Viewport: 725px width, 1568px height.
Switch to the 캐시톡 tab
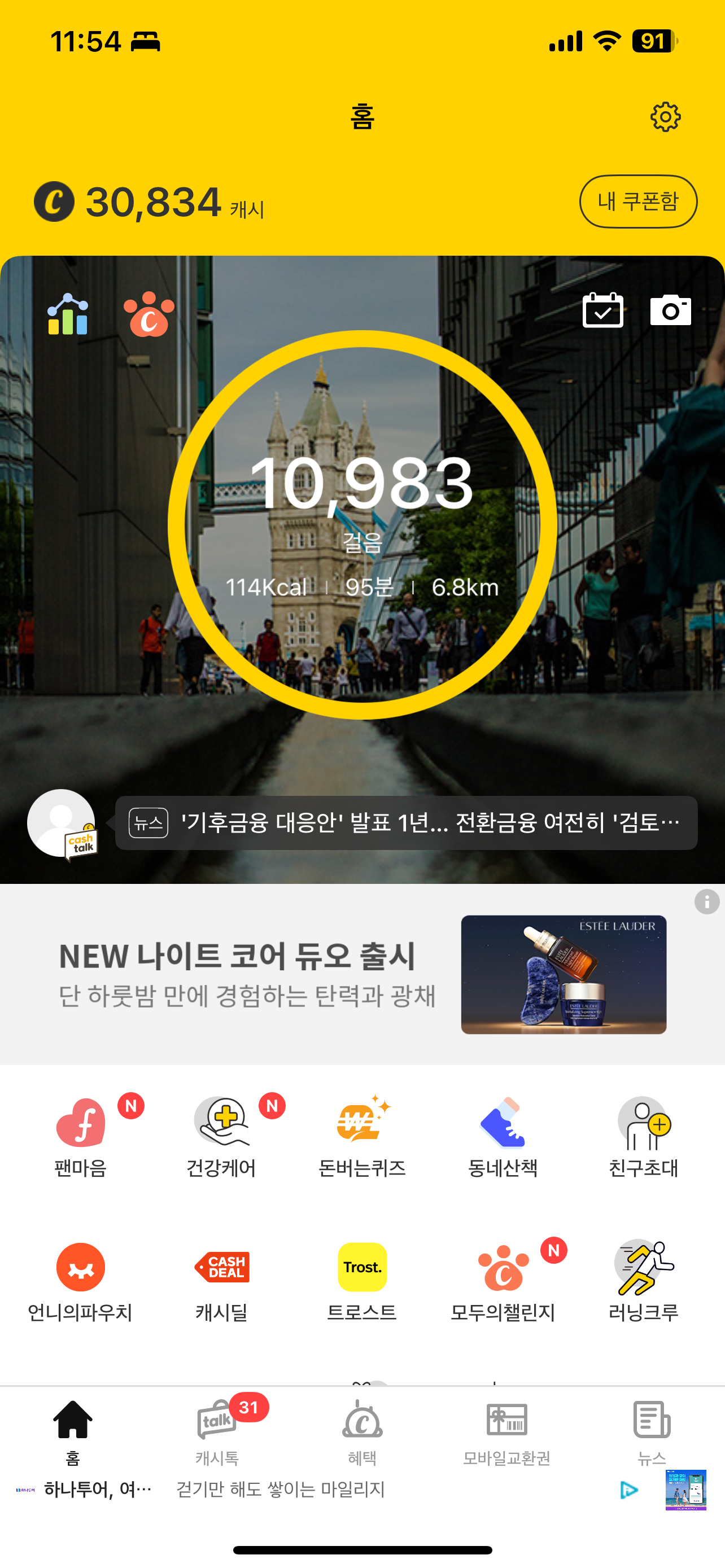click(217, 1430)
